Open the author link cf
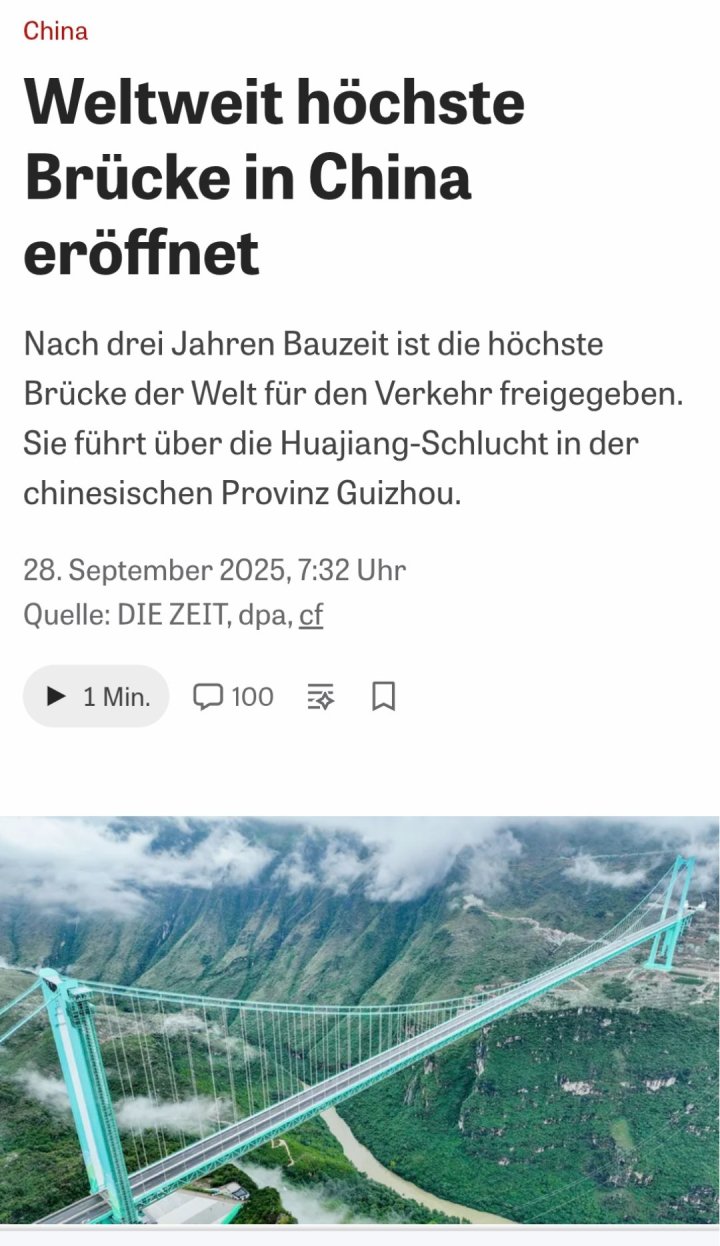The height and width of the screenshot is (1246, 720). 311,615
